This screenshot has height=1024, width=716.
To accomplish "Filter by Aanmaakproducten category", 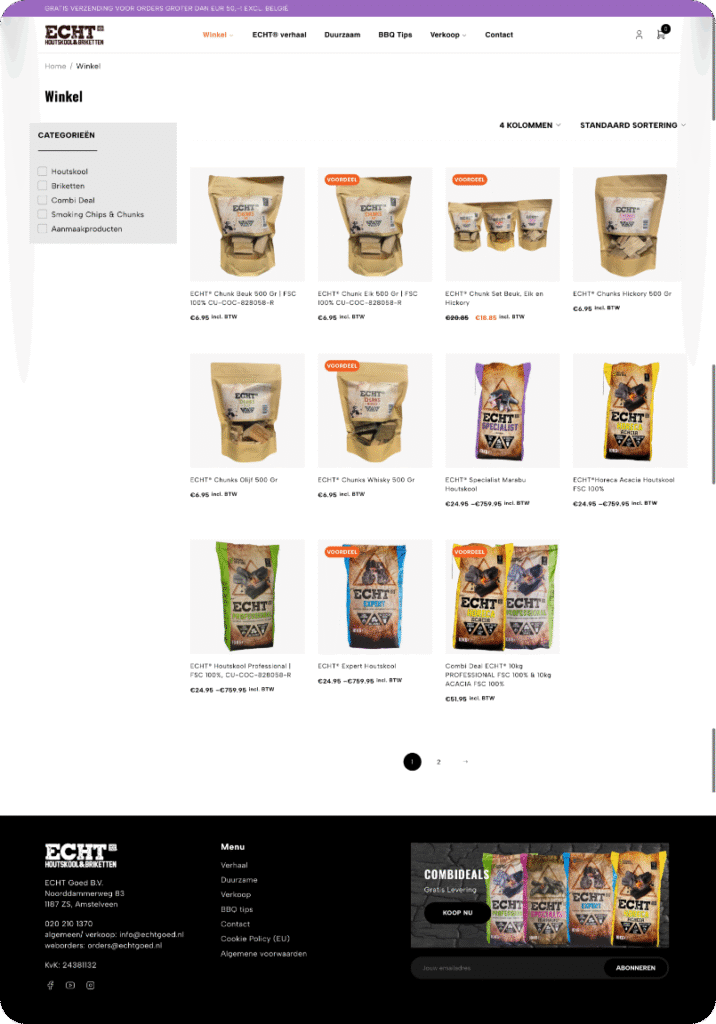I will (x=43, y=229).
